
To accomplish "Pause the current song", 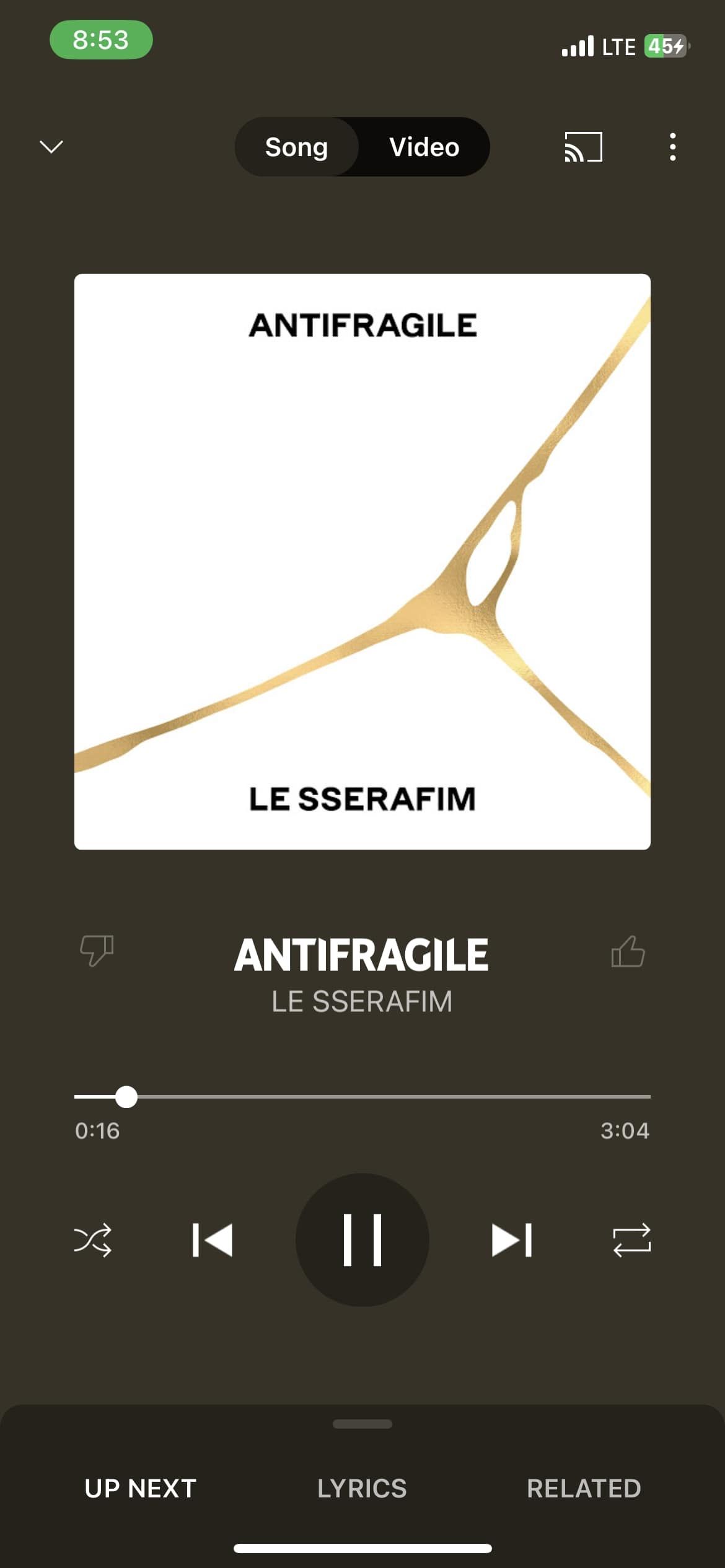I will point(362,1240).
